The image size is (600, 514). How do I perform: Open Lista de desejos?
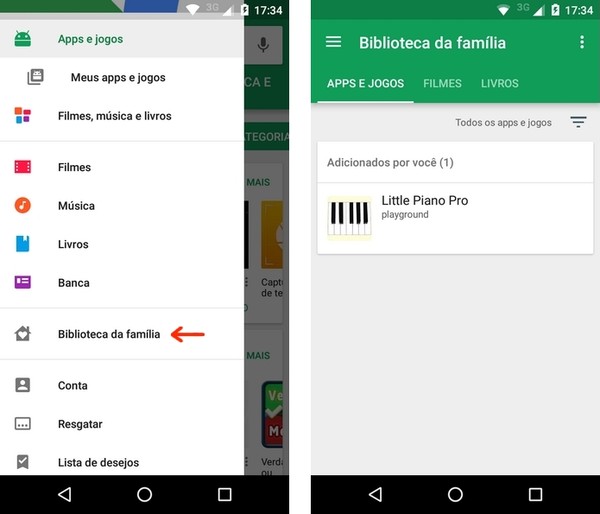click(98, 462)
